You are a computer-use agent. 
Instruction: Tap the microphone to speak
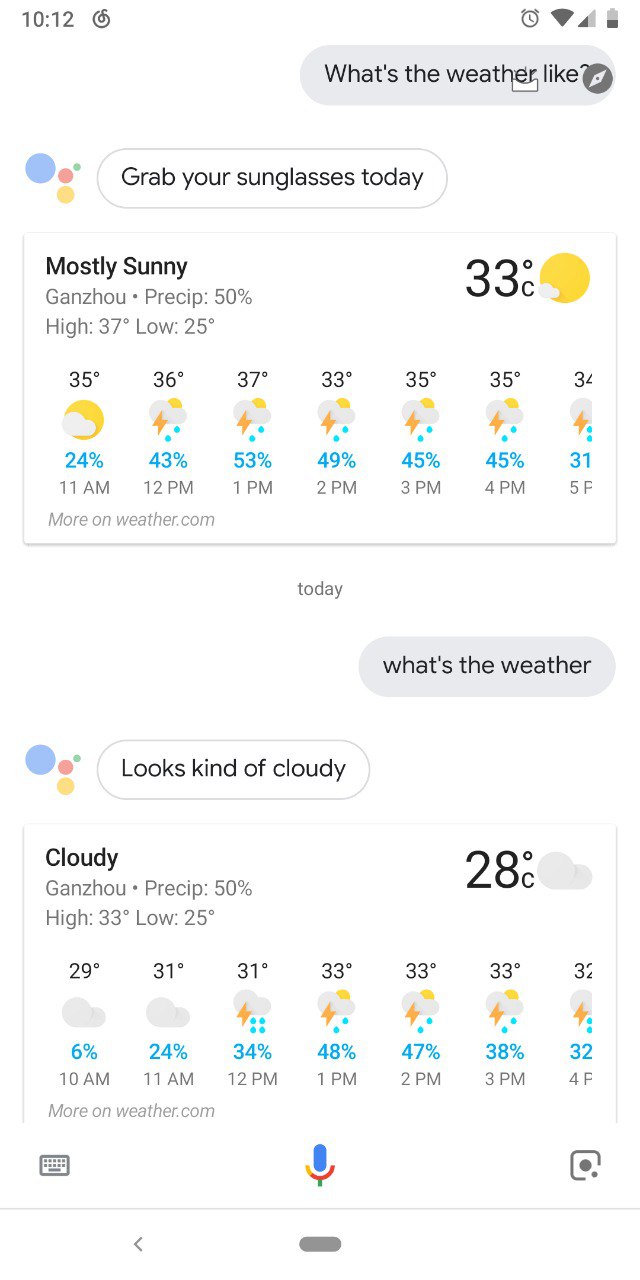[x=320, y=1164]
